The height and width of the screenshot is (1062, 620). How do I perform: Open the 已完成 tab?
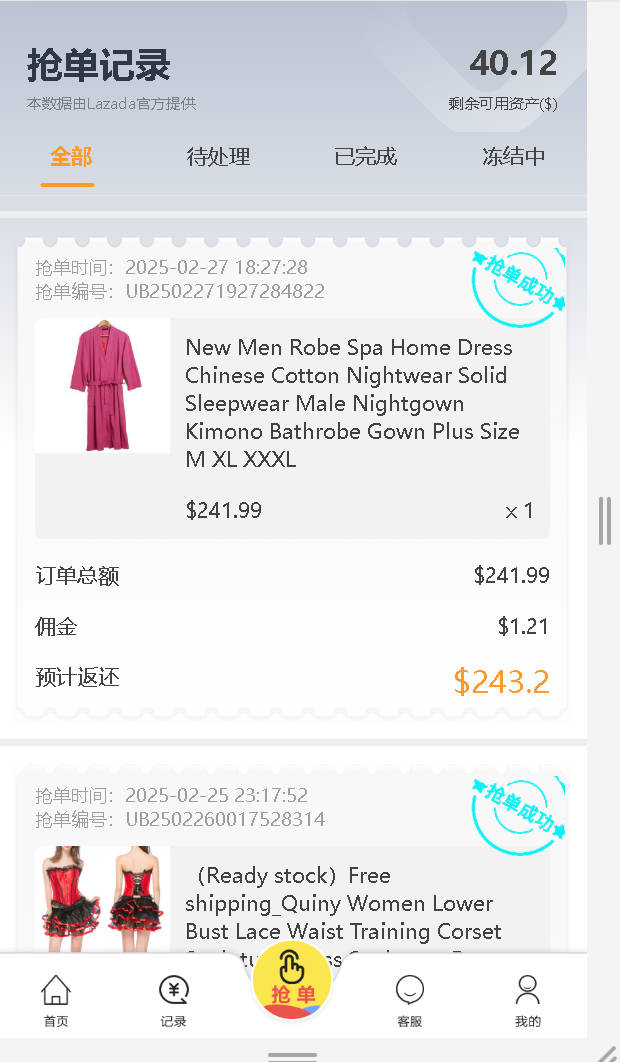click(365, 157)
